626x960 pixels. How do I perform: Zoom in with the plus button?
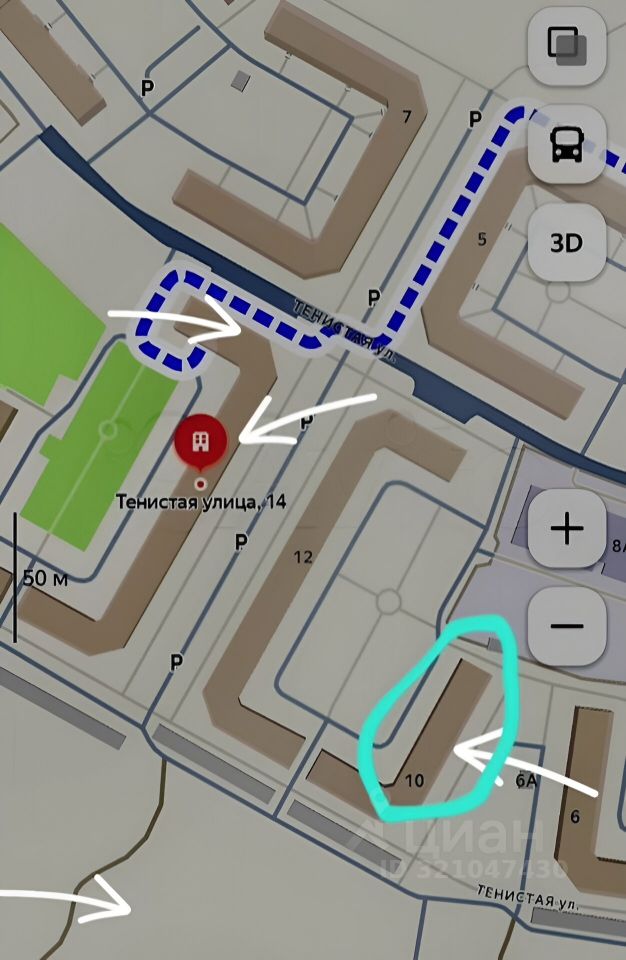pyautogui.click(x=567, y=529)
